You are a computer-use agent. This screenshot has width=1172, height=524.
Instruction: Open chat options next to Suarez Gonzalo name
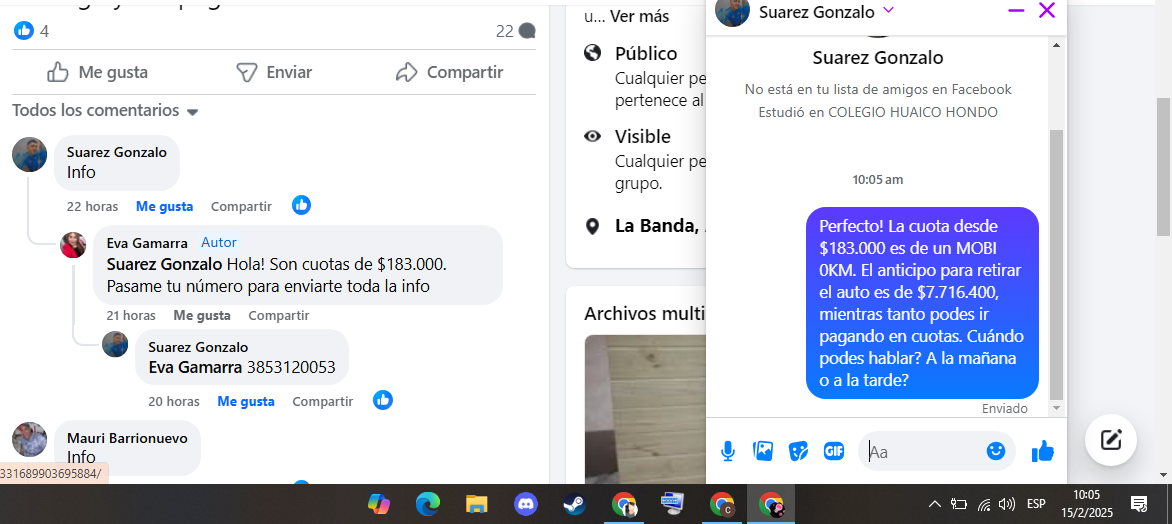[889, 11]
